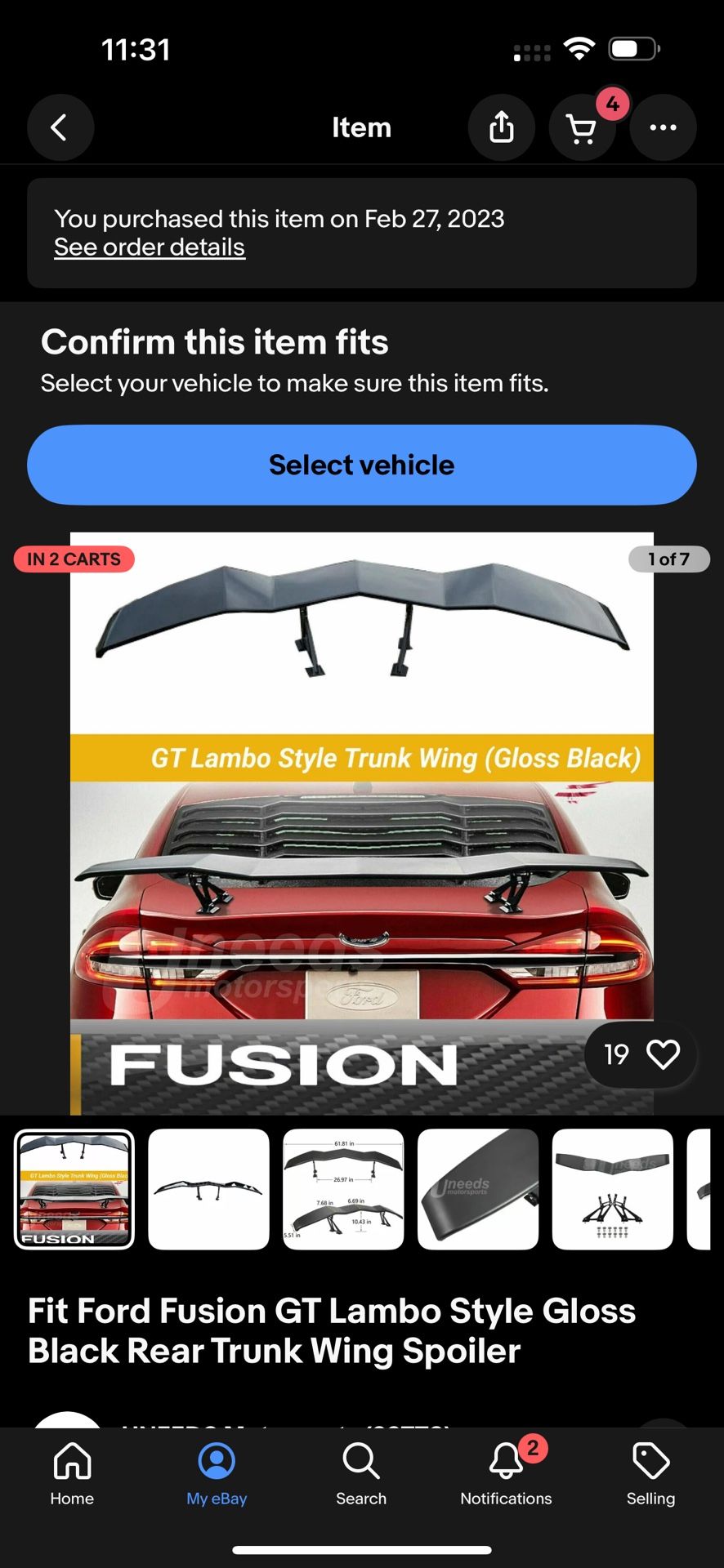This screenshot has height=1568, width=724.
Task: Open the main Fusion spoiler photo
Action: coord(361,823)
